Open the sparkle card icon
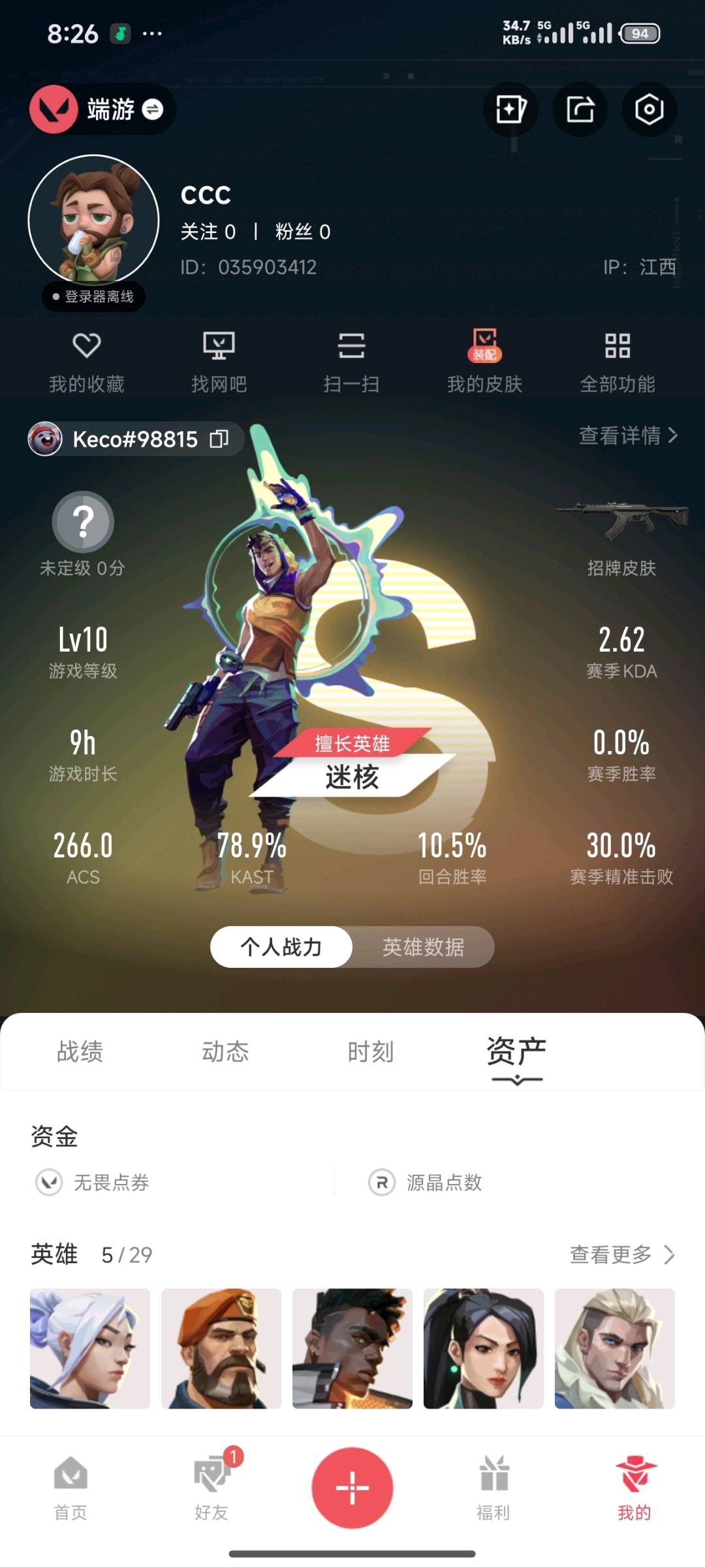This screenshot has width=705, height=1568. (510, 109)
